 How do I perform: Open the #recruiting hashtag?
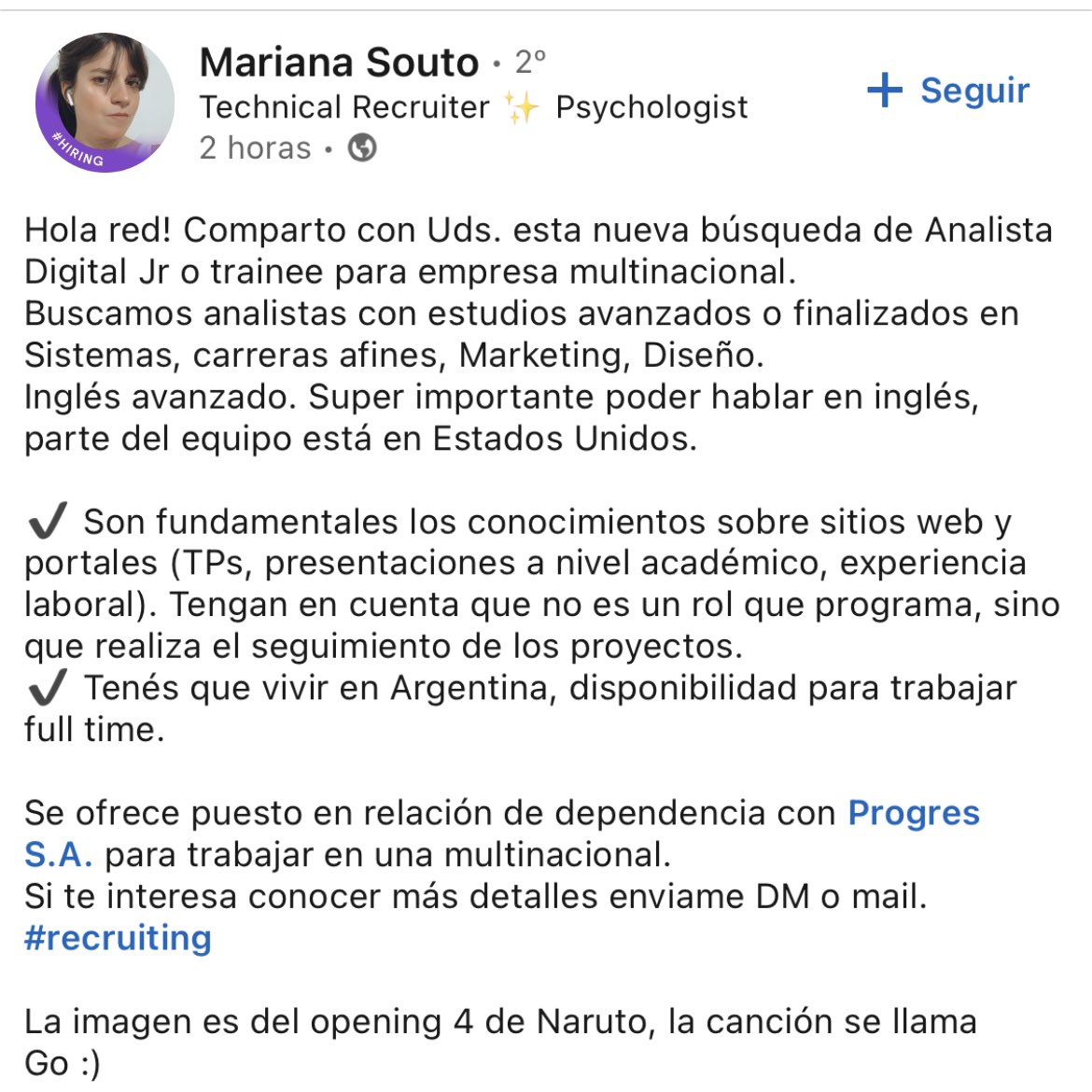tap(118, 938)
